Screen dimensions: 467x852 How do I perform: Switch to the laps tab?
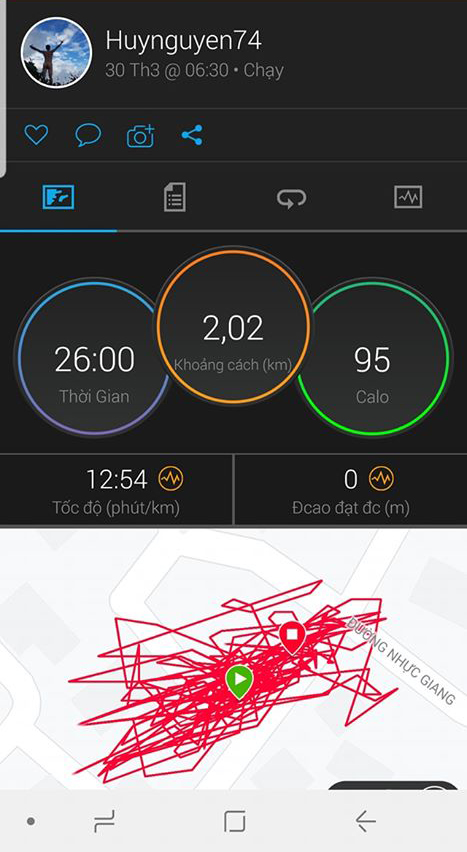coord(291,198)
